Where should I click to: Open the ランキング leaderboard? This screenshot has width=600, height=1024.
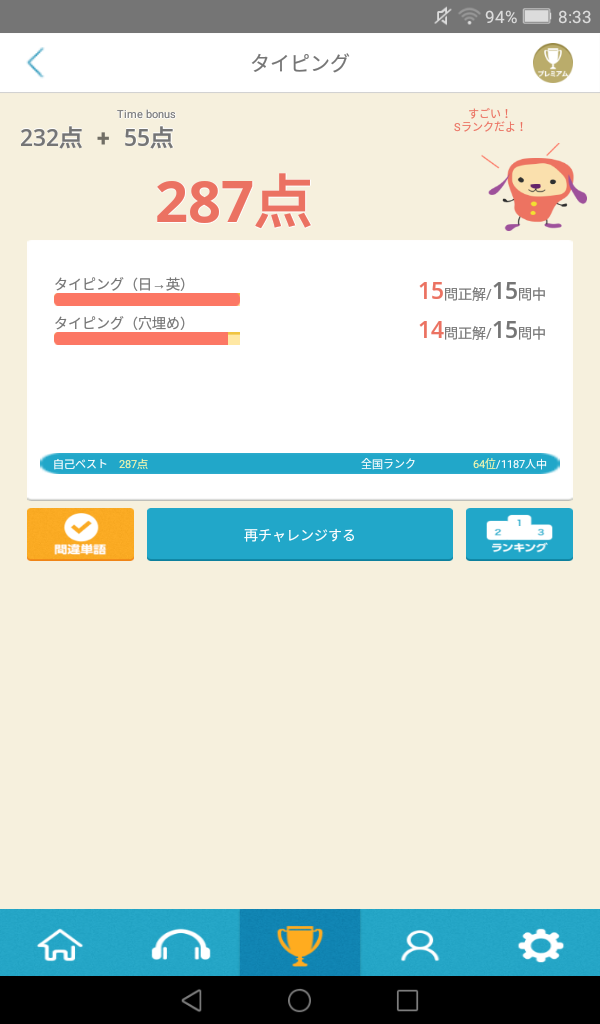point(519,534)
